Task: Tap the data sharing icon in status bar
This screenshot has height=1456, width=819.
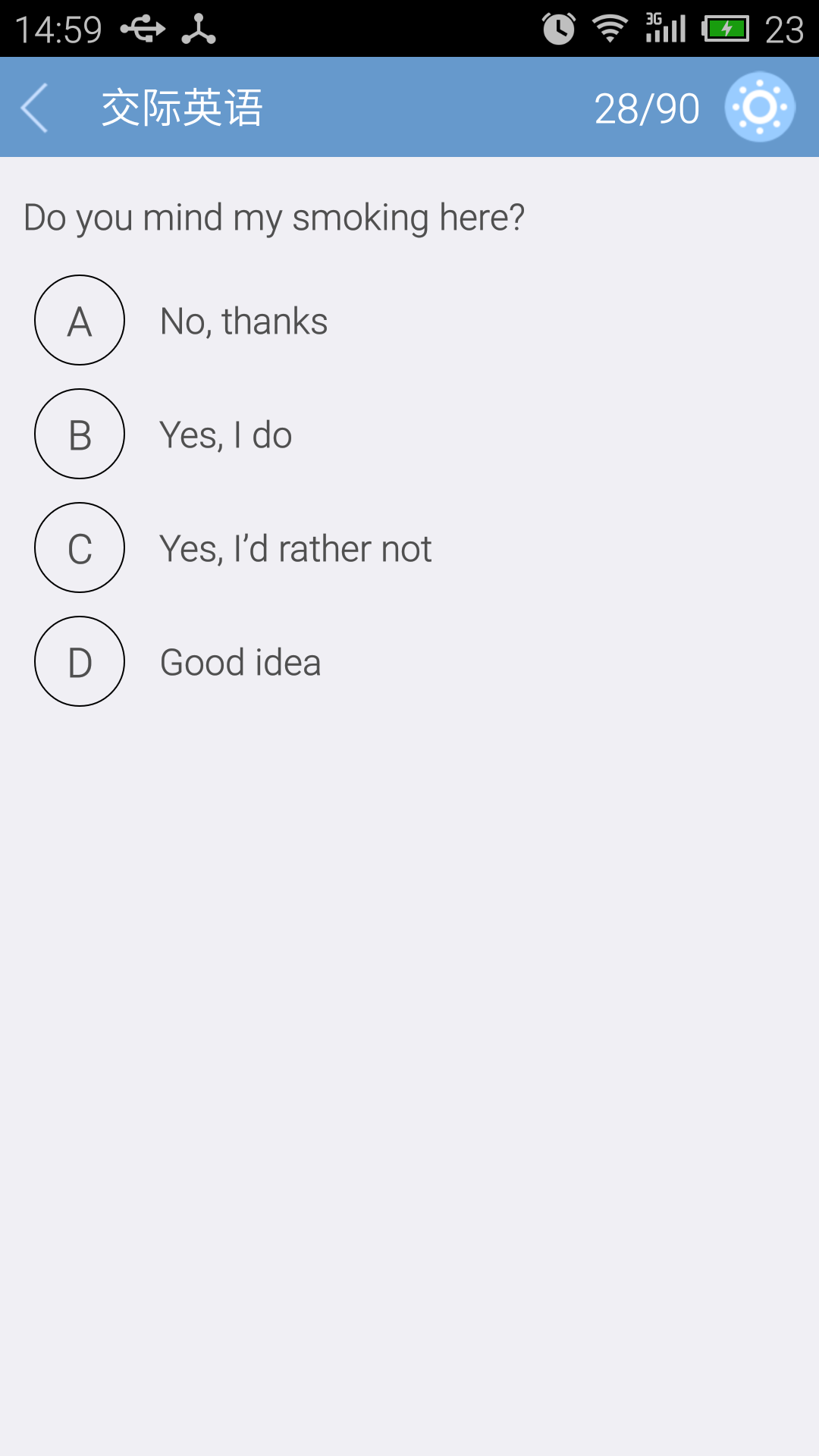Action: (x=199, y=30)
